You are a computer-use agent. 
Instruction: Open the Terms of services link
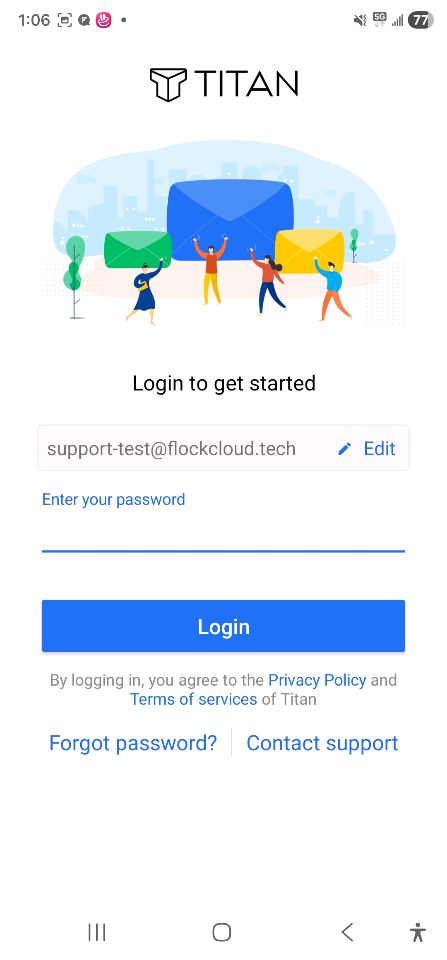[x=193, y=699]
